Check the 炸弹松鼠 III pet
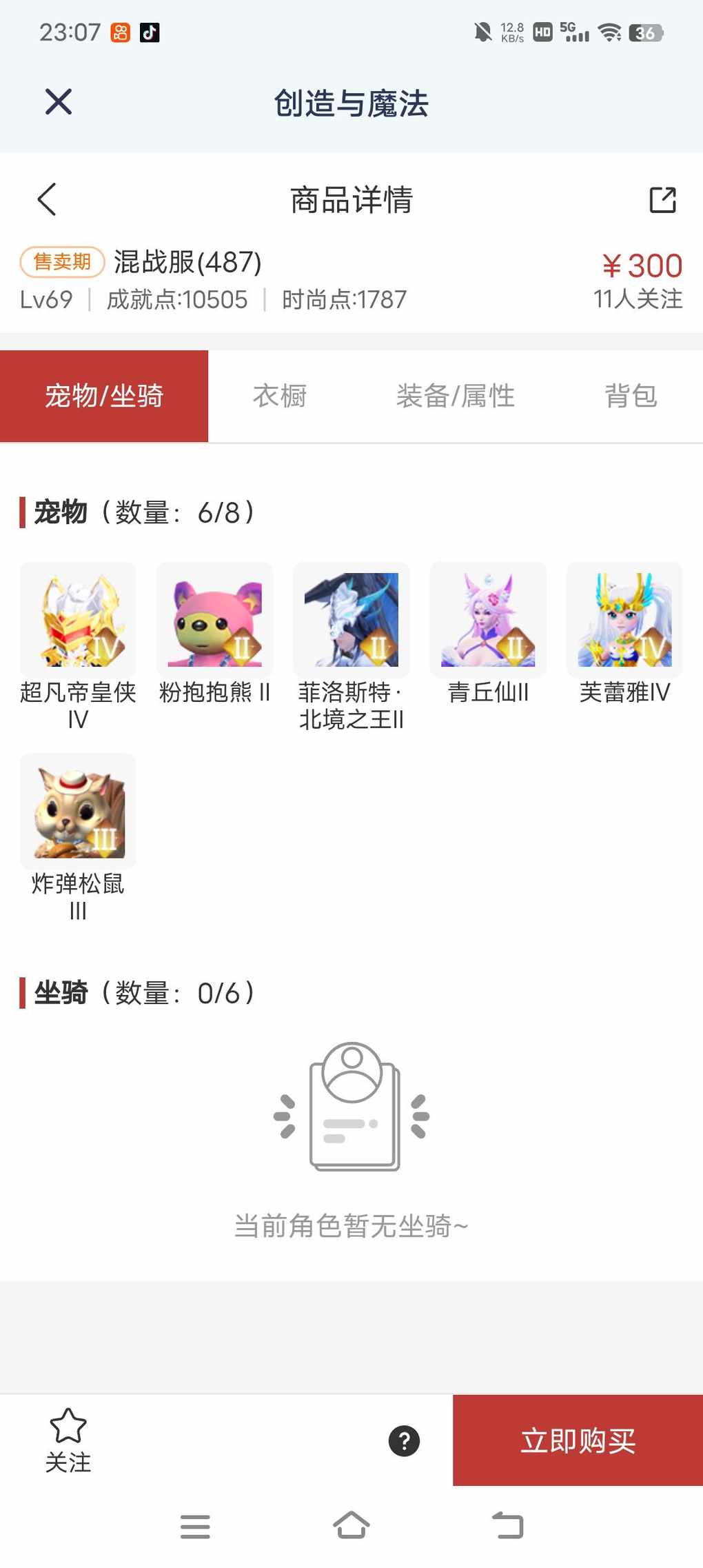 pyautogui.click(x=78, y=811)
